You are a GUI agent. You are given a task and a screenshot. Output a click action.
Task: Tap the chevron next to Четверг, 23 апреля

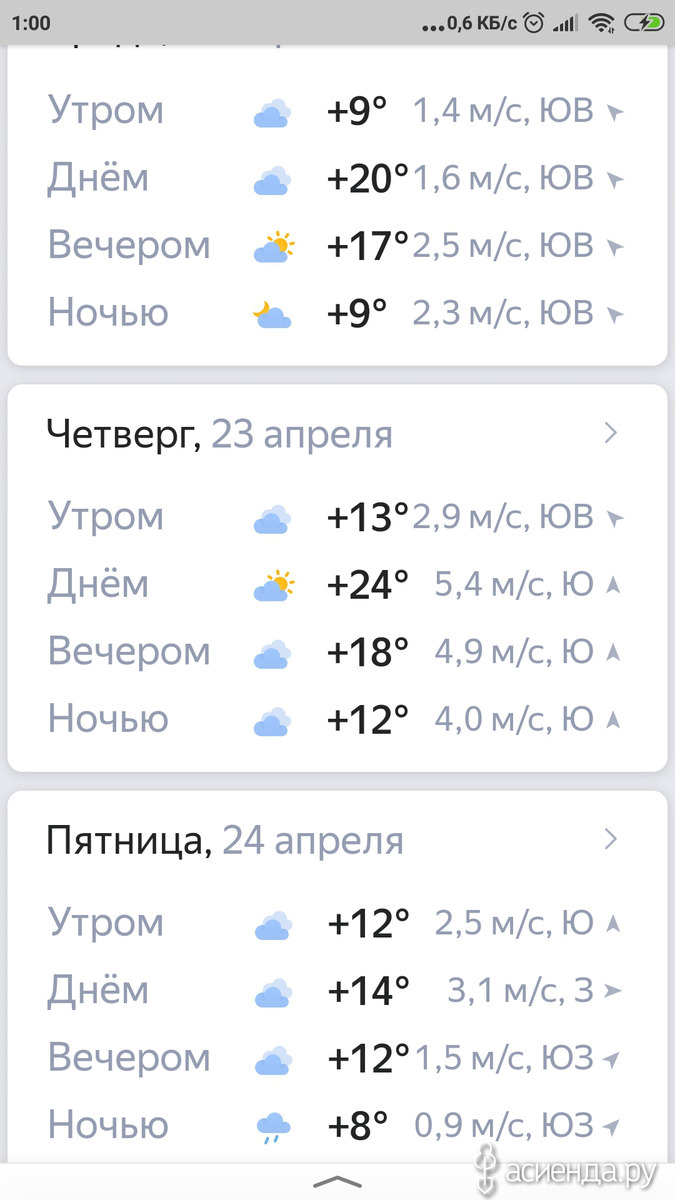[612, 433]
